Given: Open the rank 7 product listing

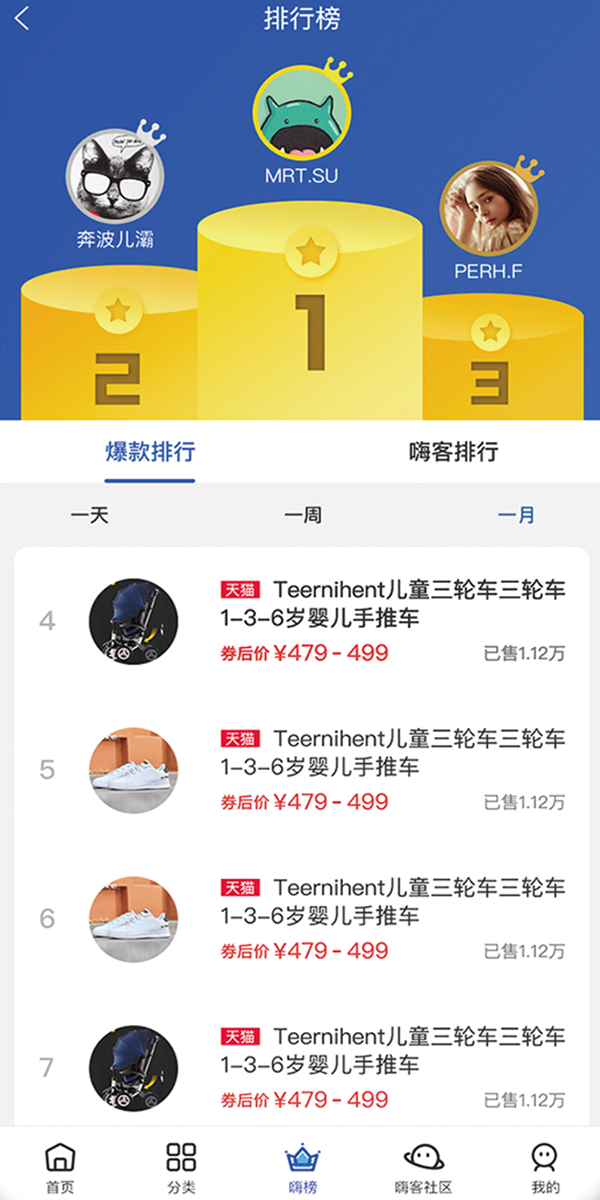Looking at the screenshot, I should coord(392,1067).
